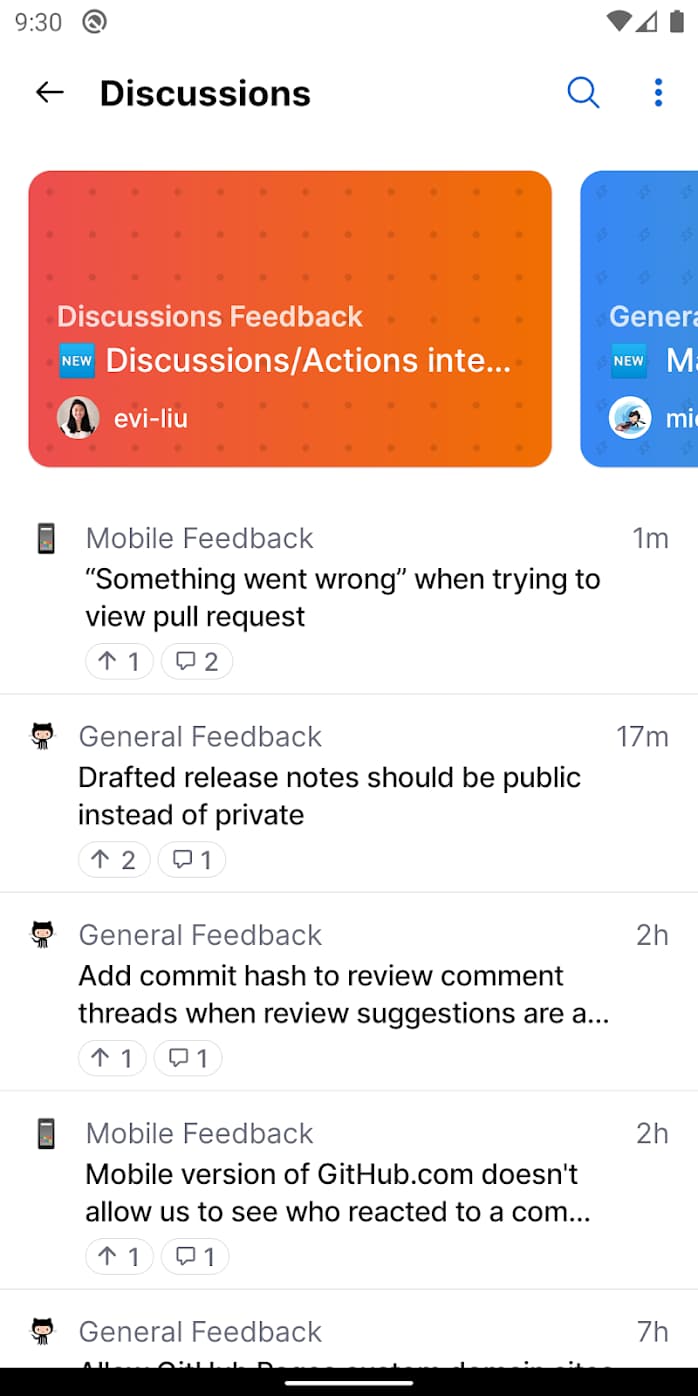Open the three-dot overflow menu
The image size is (698, 1396).
(x=657, y=93)
